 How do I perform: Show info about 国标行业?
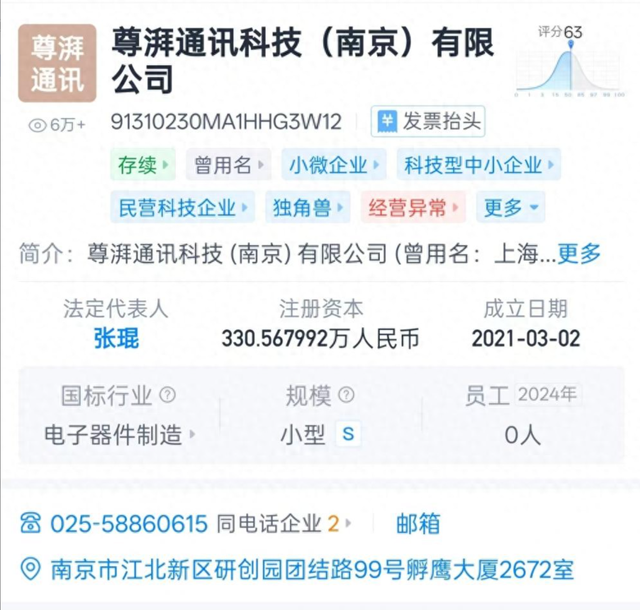click(167, 396)
